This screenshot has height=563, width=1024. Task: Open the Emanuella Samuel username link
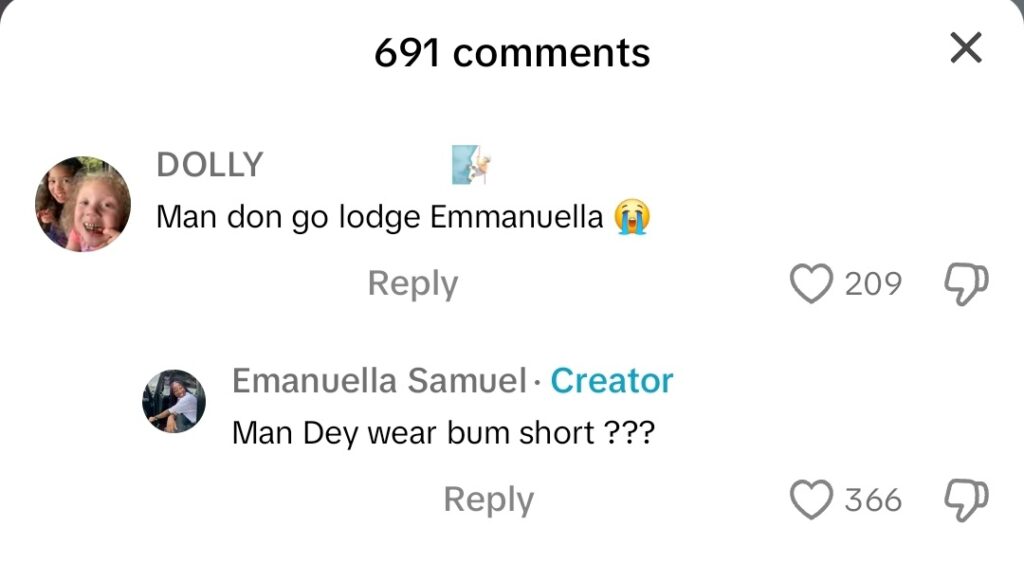pos(379,381)
